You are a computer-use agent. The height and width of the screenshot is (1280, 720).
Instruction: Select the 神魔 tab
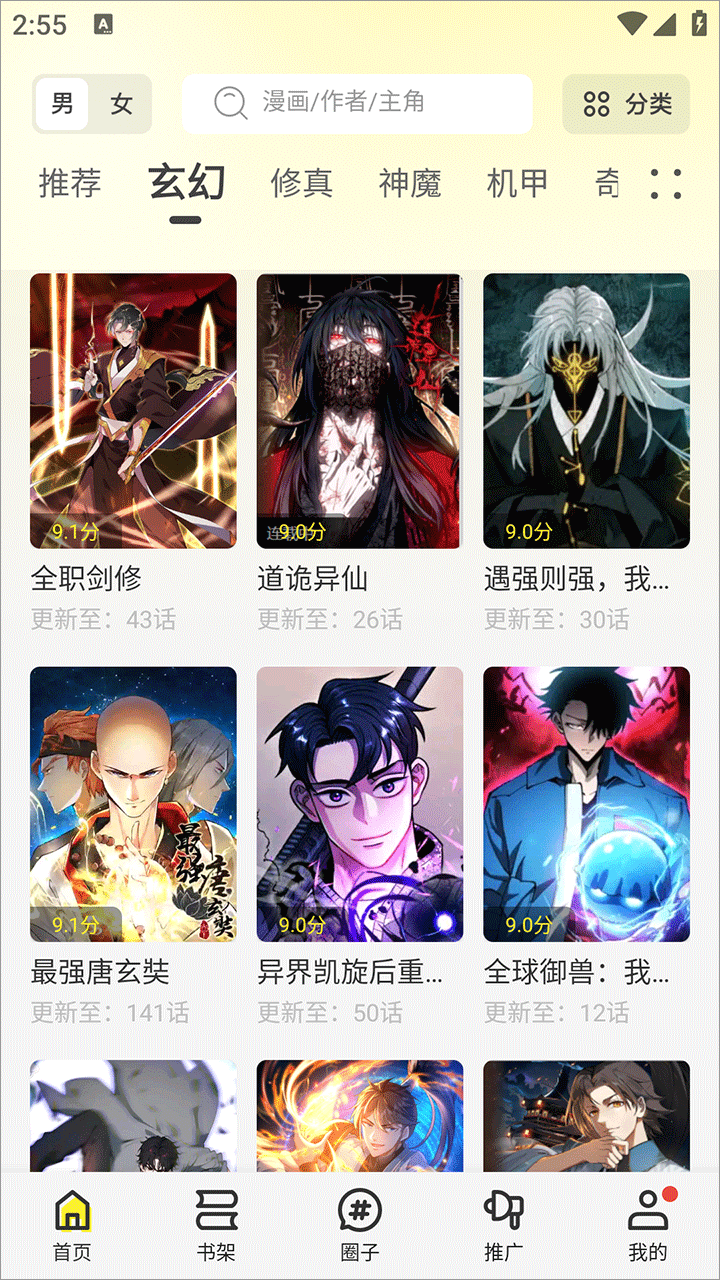click(x=409, y=184)
